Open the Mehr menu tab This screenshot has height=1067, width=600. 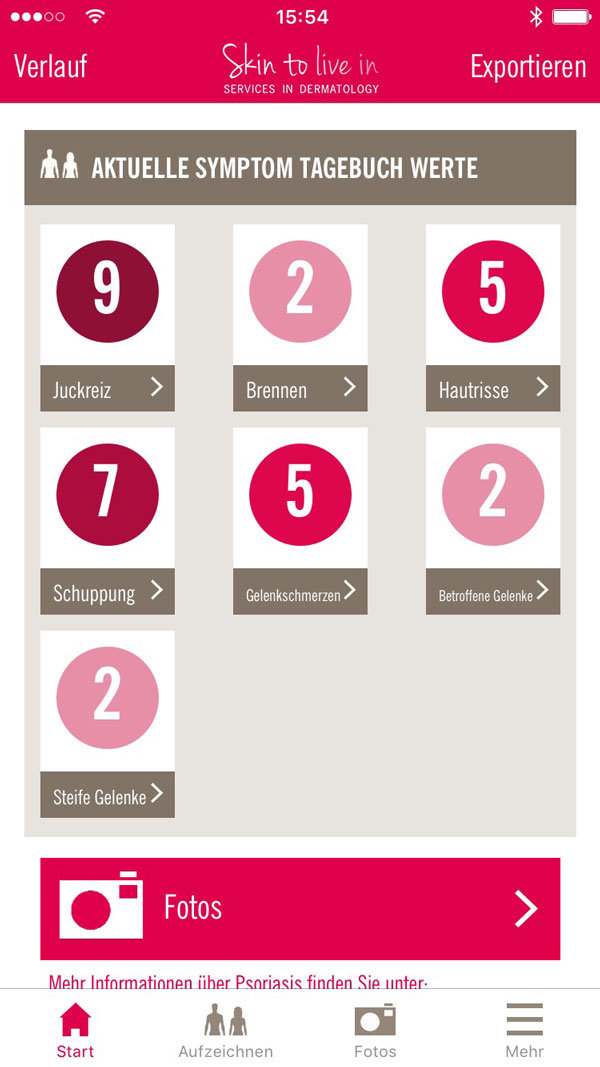tap(524, 1030)
